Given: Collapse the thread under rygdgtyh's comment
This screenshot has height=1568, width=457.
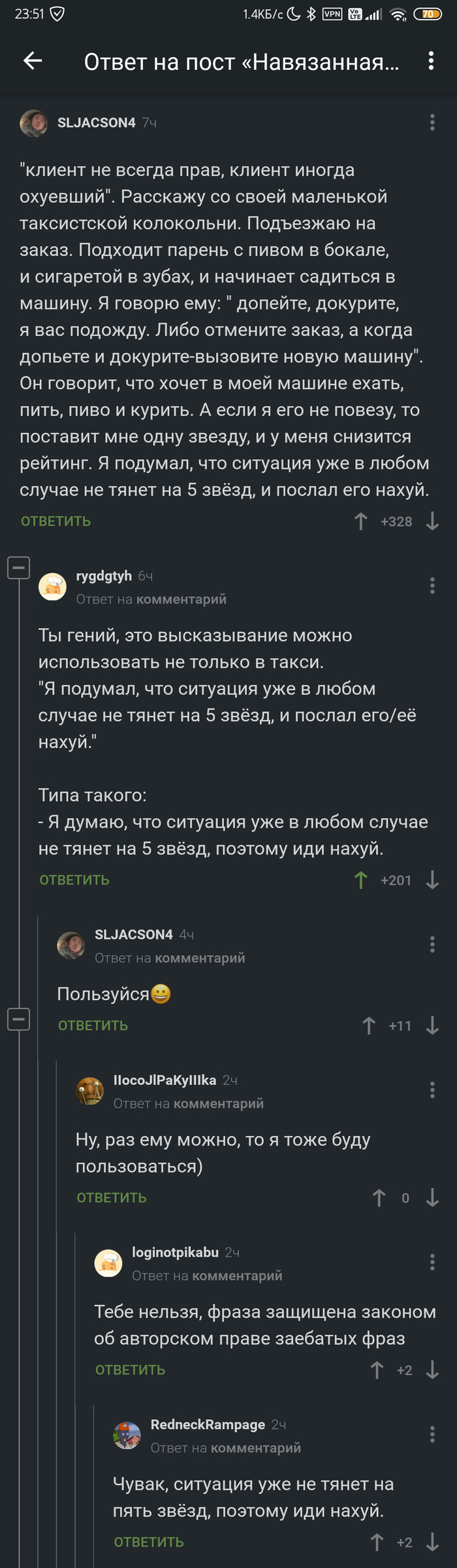Looking at the screenshot, I should pos(19,568).
